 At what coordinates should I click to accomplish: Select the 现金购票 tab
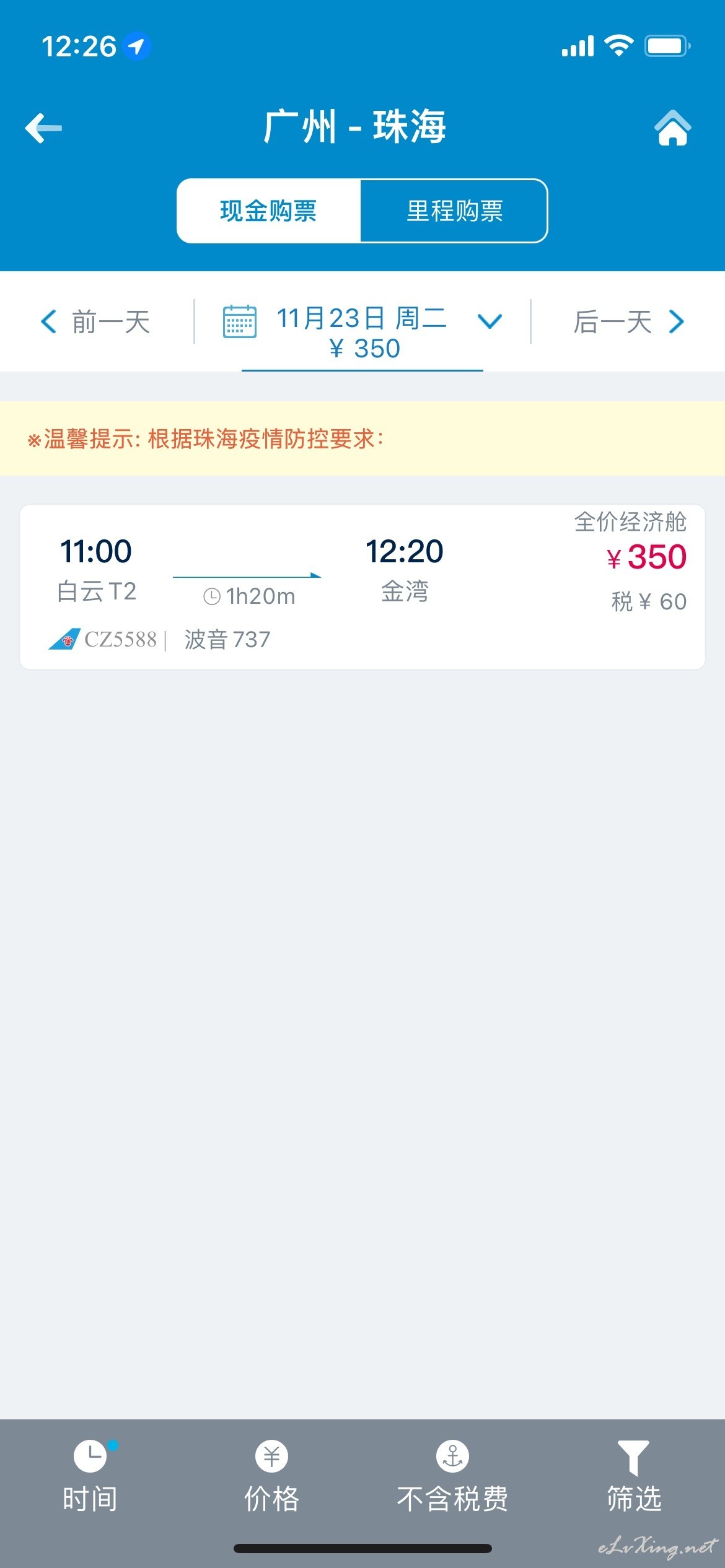[x=268, y=211]
